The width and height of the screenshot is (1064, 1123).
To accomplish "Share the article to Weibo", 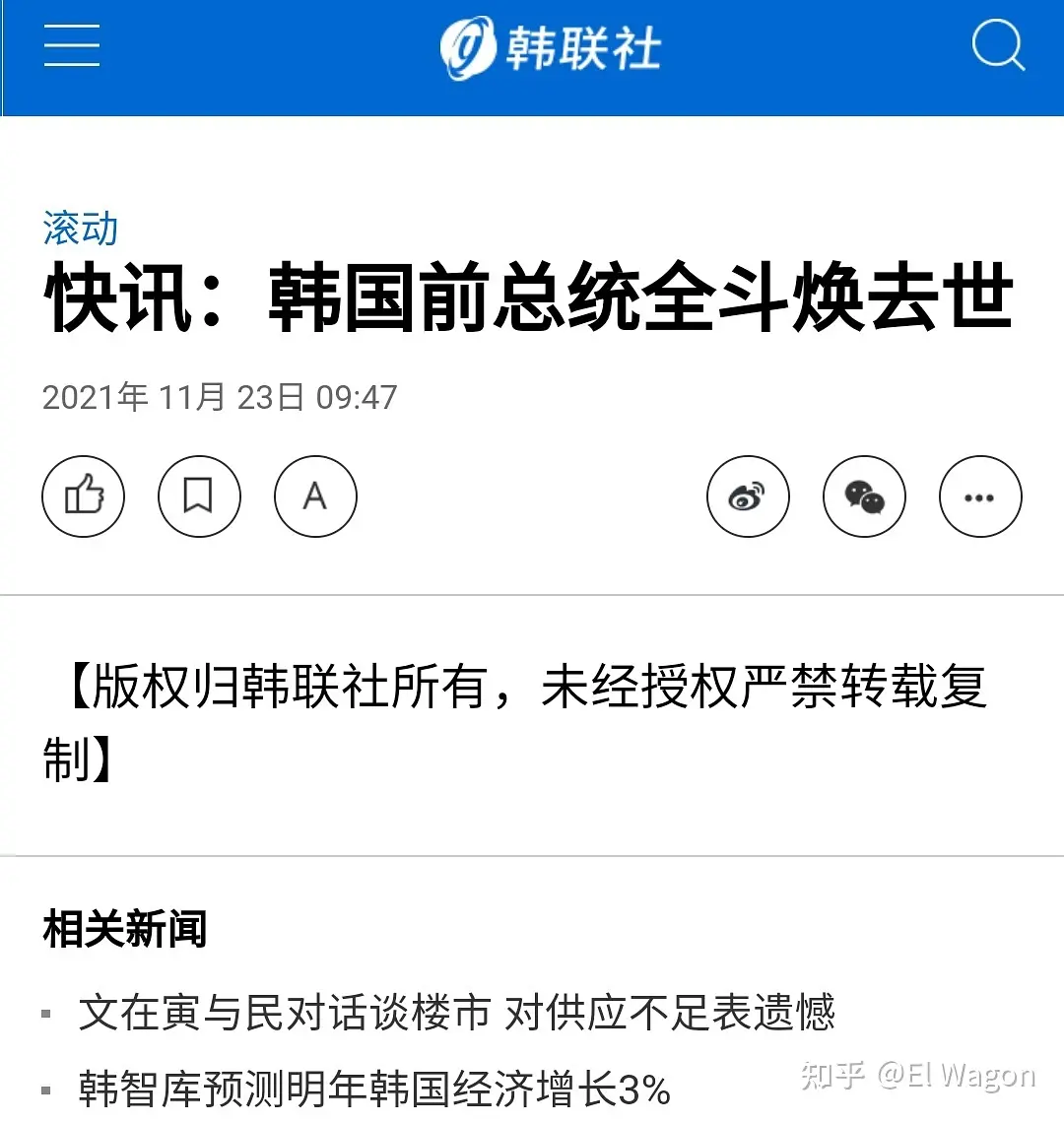I will click(749, 496).
